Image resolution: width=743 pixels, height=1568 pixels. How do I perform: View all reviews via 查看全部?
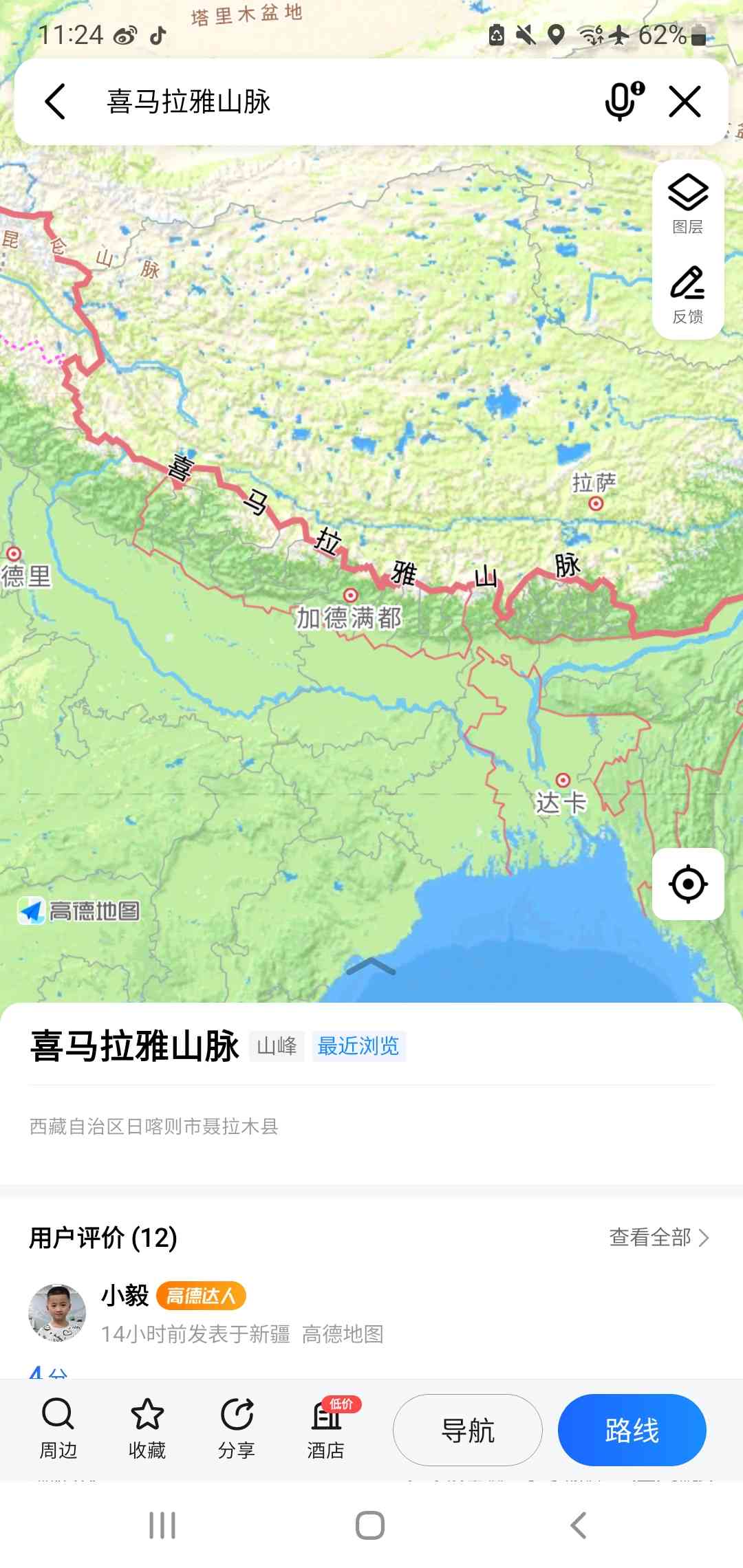[x=659, y=1237]
